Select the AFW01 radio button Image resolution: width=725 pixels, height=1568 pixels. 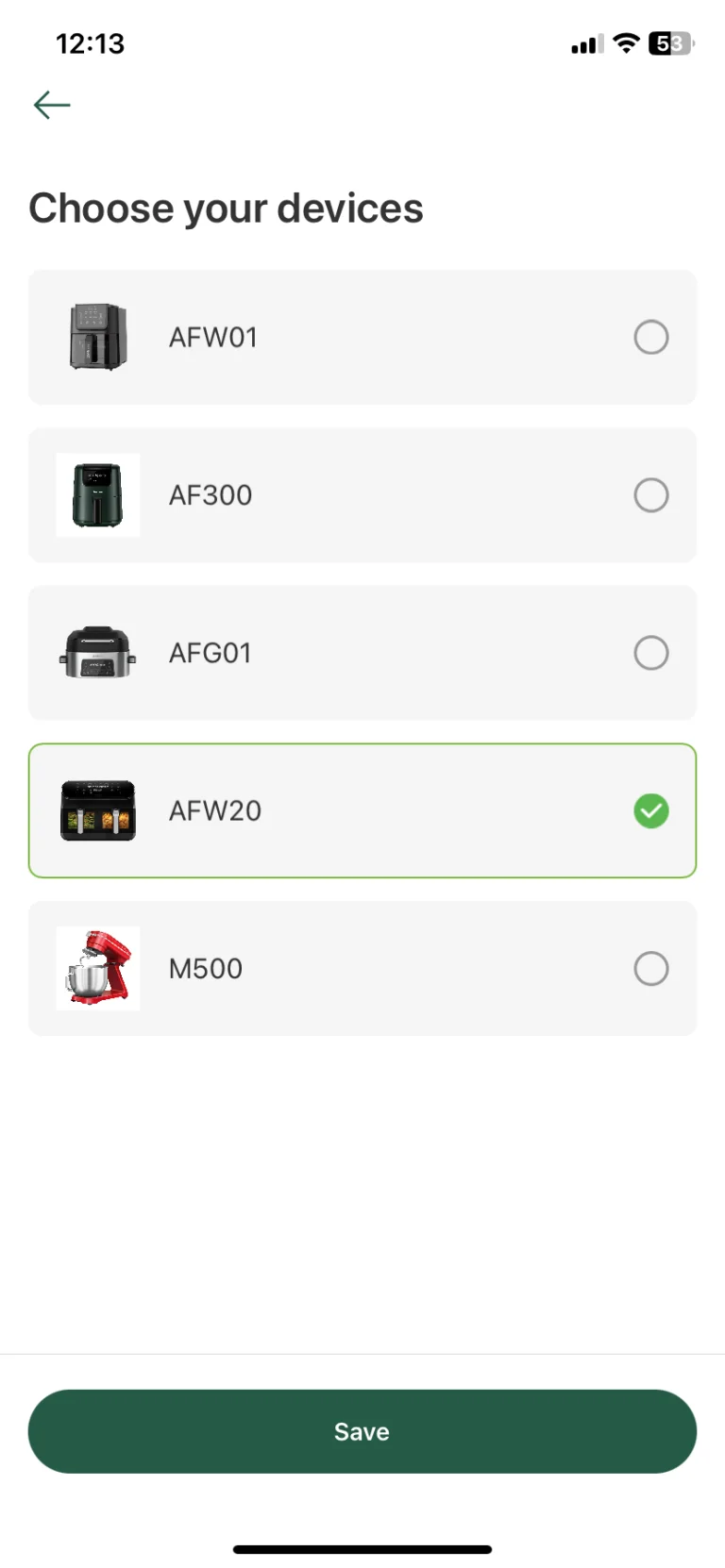[650, 337]
